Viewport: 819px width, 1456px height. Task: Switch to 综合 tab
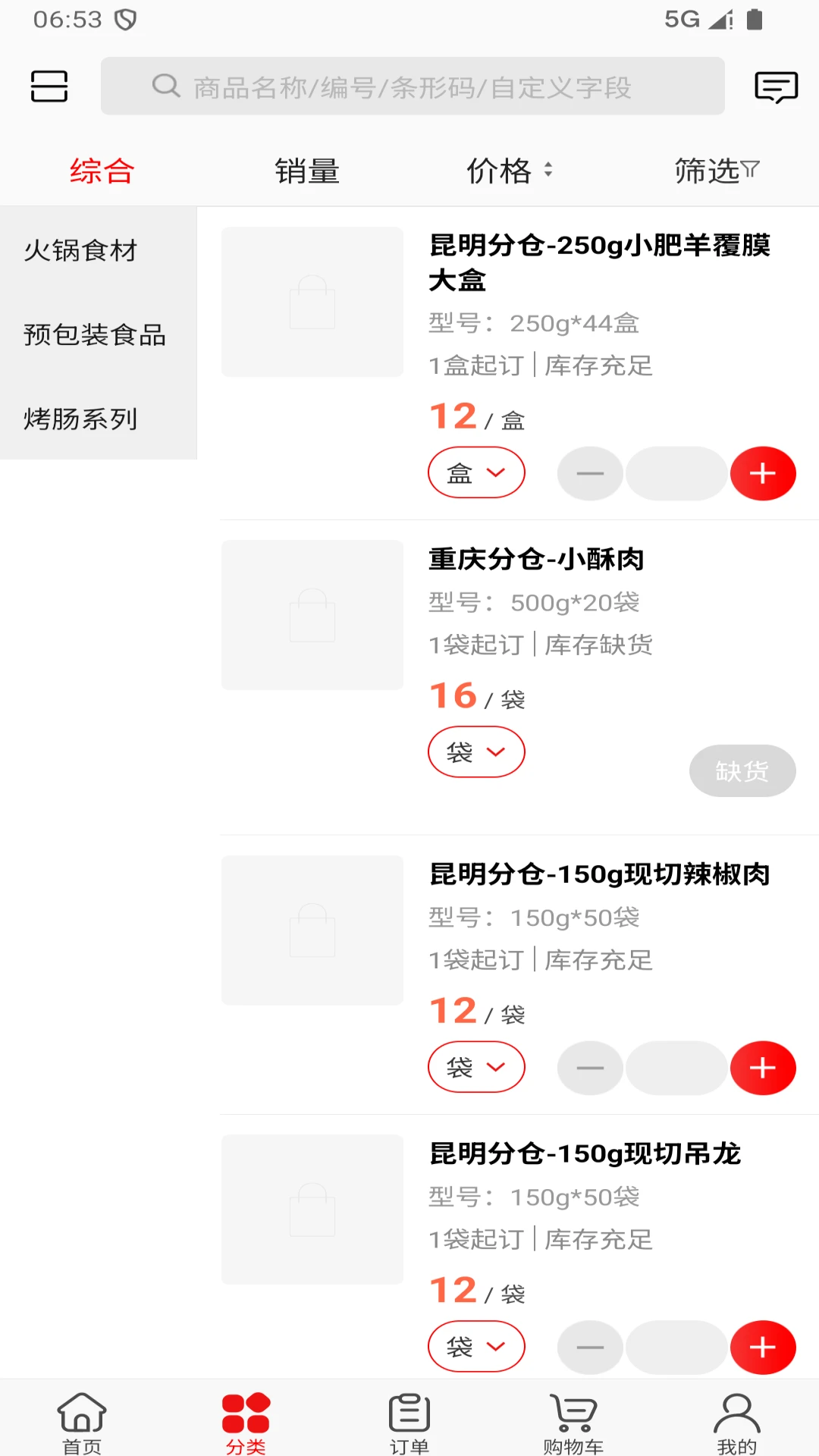coord(101,171)
